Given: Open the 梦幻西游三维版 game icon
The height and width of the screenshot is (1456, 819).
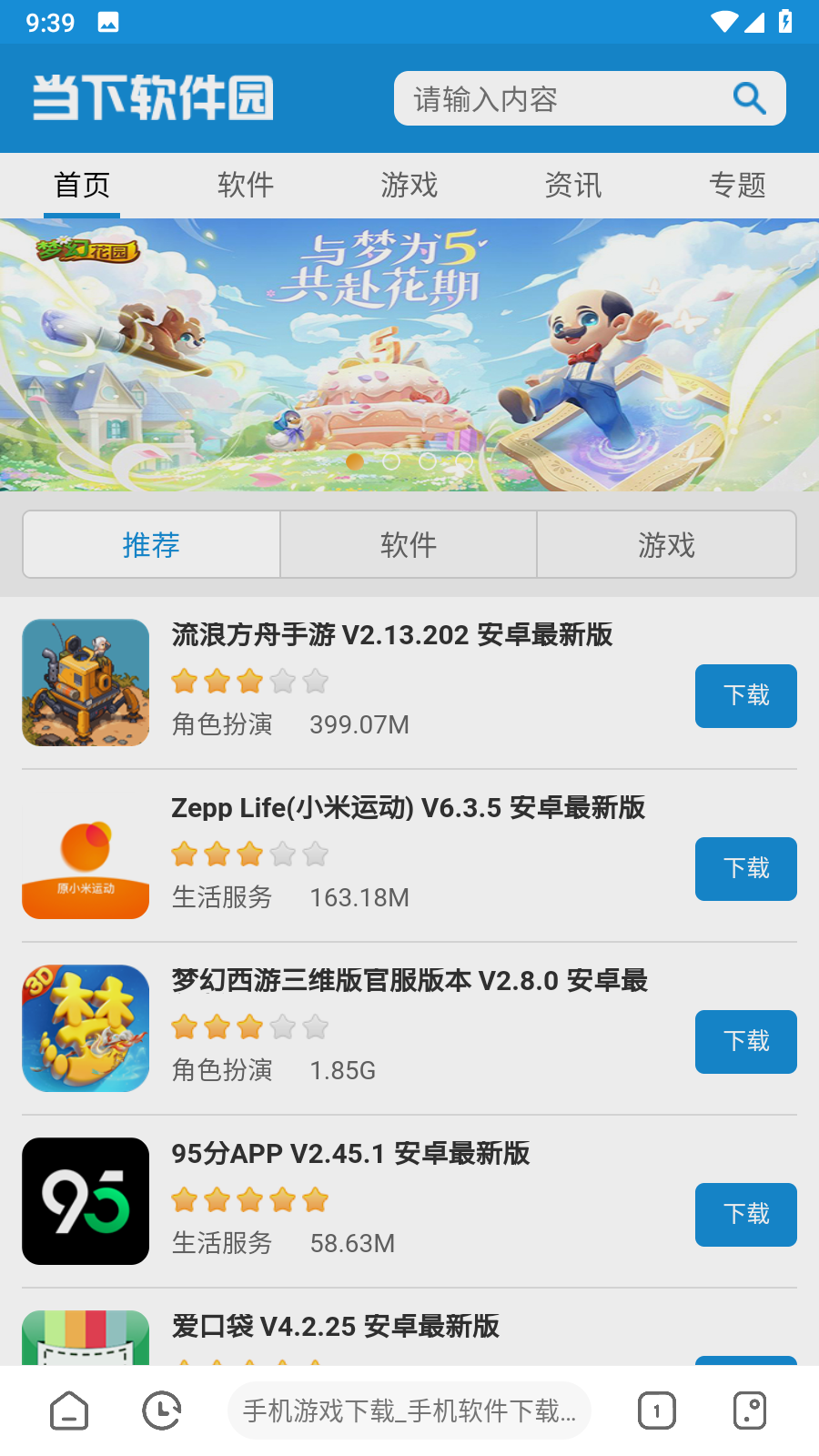Looking at the screenshot, I should 86,1027.
